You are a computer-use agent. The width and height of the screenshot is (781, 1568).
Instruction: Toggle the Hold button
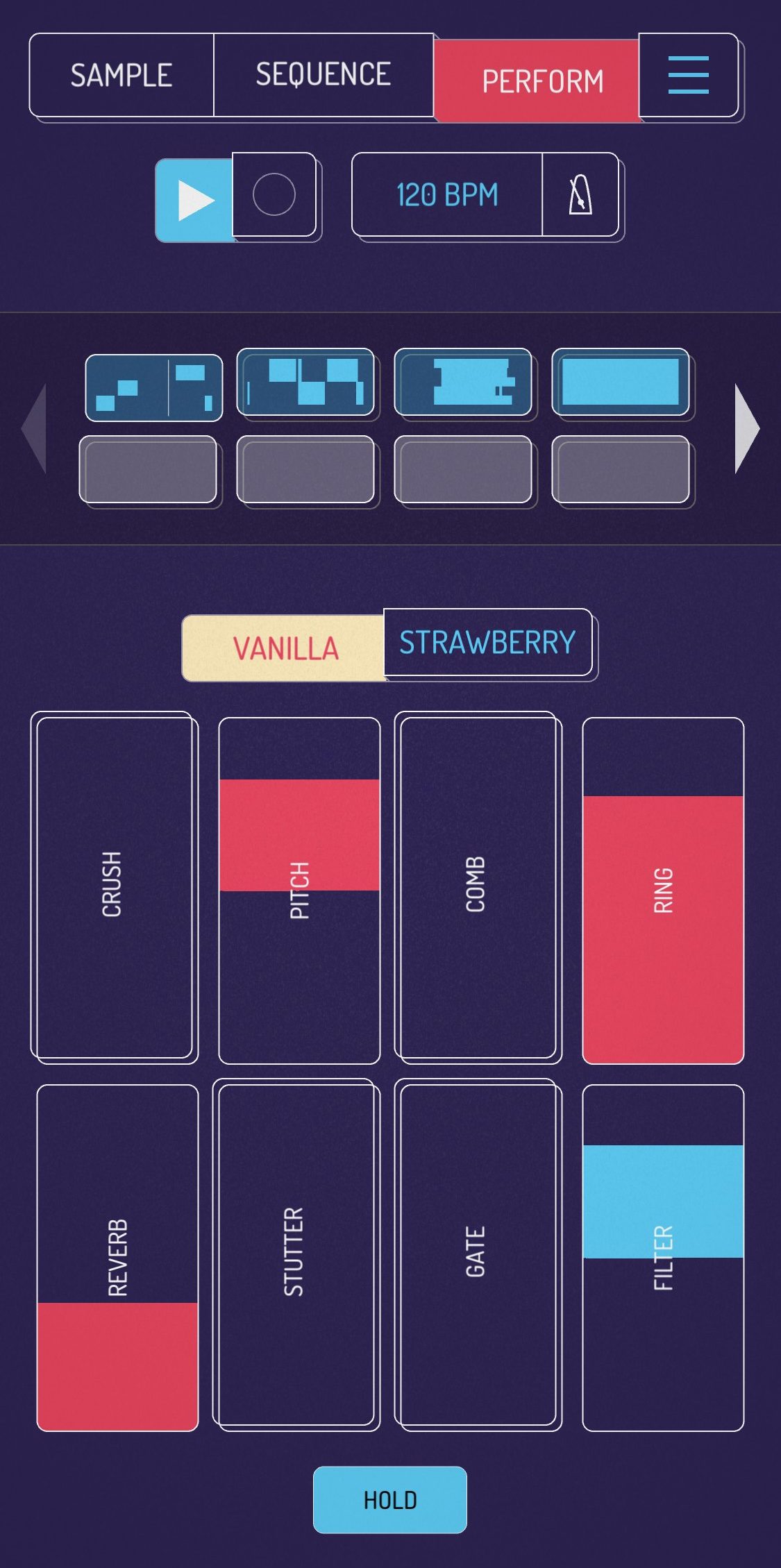coord(390,1499)
